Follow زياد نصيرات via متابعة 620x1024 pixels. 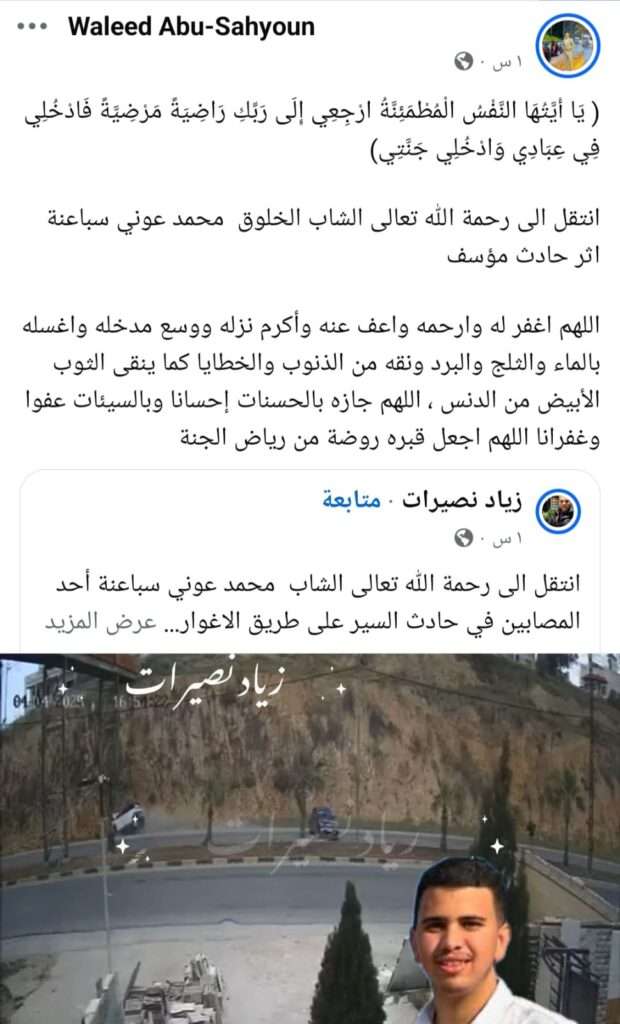click(x=352, y=500)
